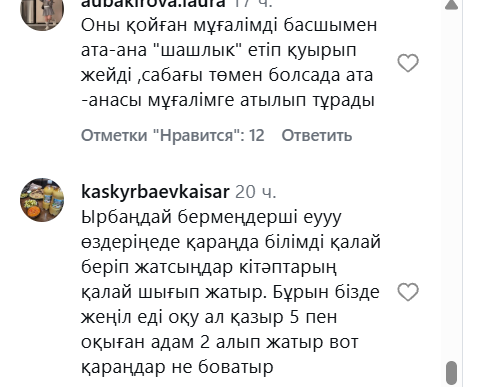The height and width of the screenshot is (387, 490).
Task: Open aubakirova.laura's profile from username
Action: 153,3
